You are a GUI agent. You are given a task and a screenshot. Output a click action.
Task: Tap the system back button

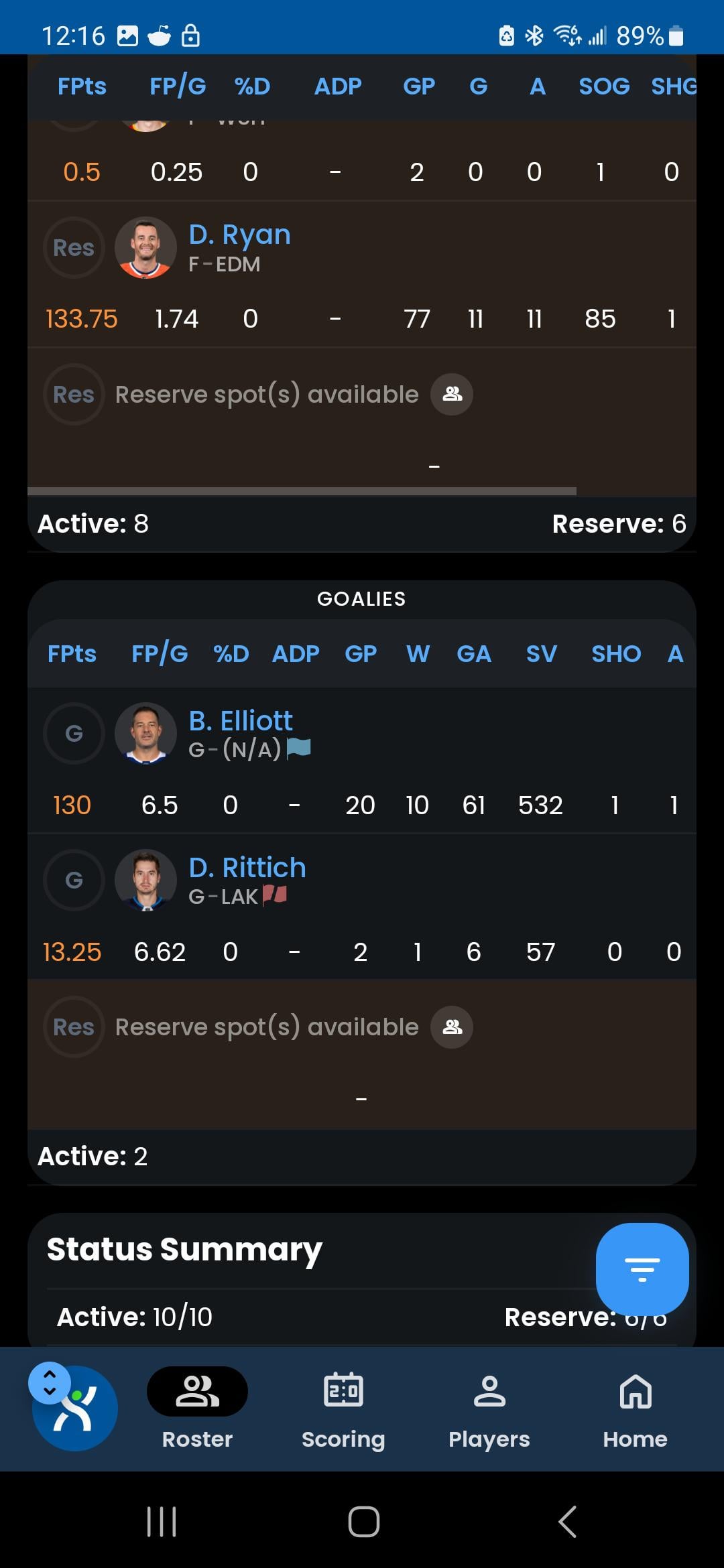coord(567,1521)
